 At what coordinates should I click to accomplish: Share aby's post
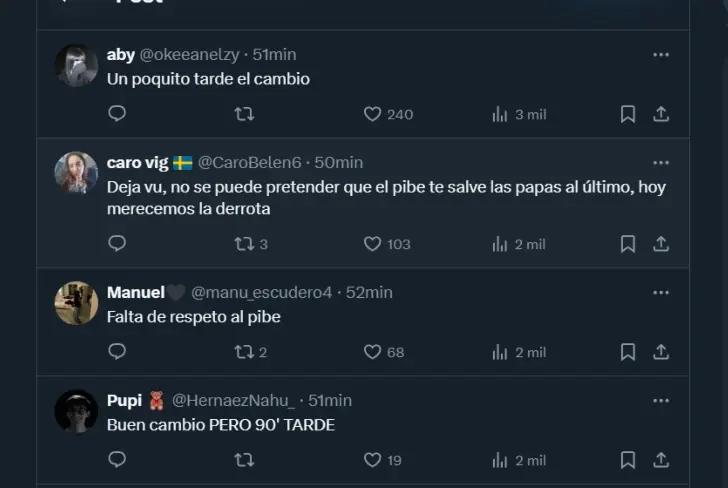(x=660, y=114)
